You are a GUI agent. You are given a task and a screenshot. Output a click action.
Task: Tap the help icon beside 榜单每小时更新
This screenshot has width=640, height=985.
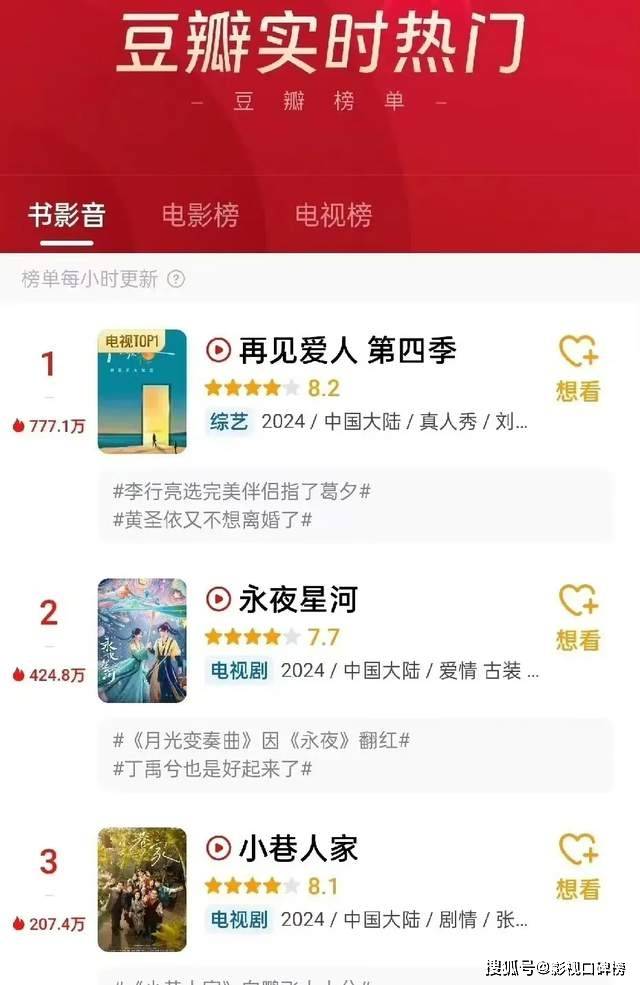(x=176, y=279)
